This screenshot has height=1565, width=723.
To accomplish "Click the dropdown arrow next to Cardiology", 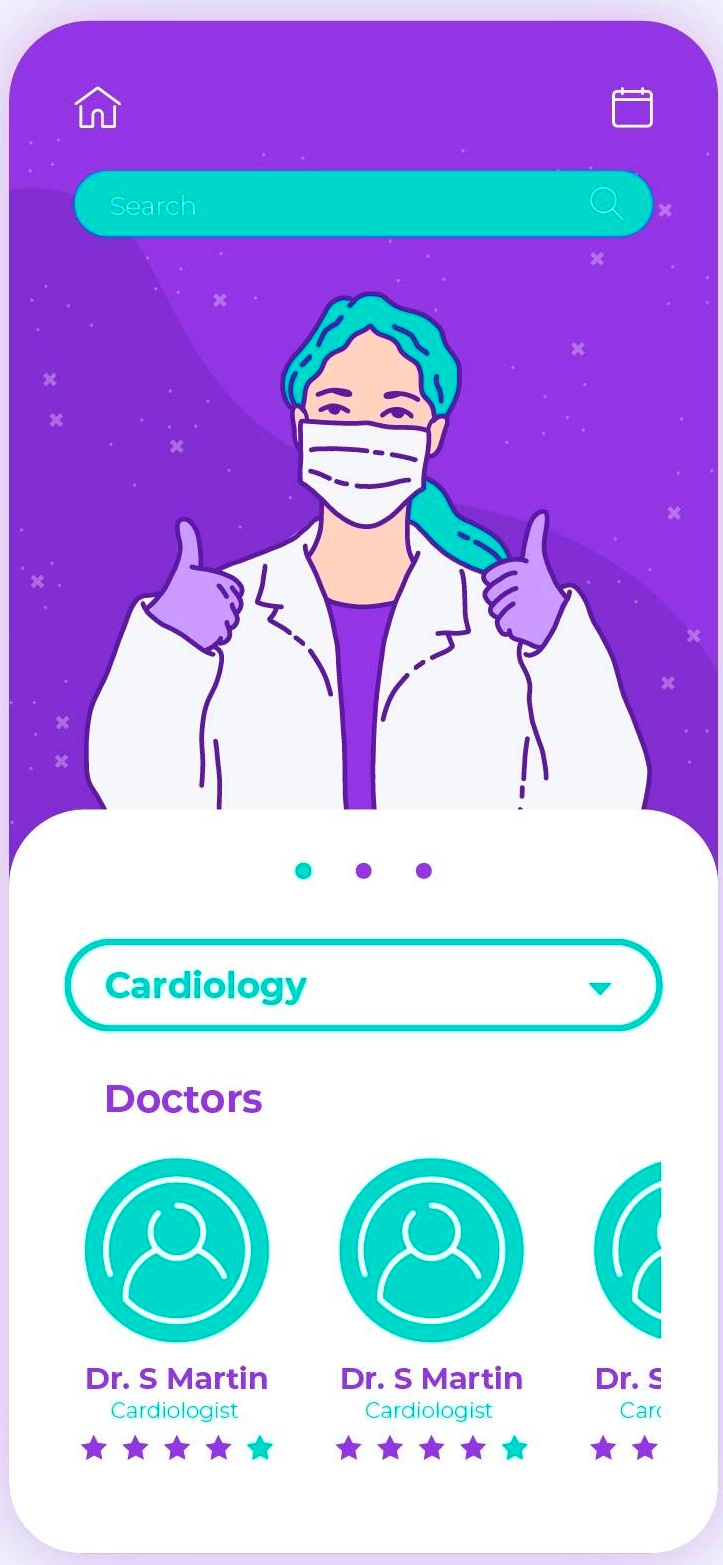I will click(599, 986).
